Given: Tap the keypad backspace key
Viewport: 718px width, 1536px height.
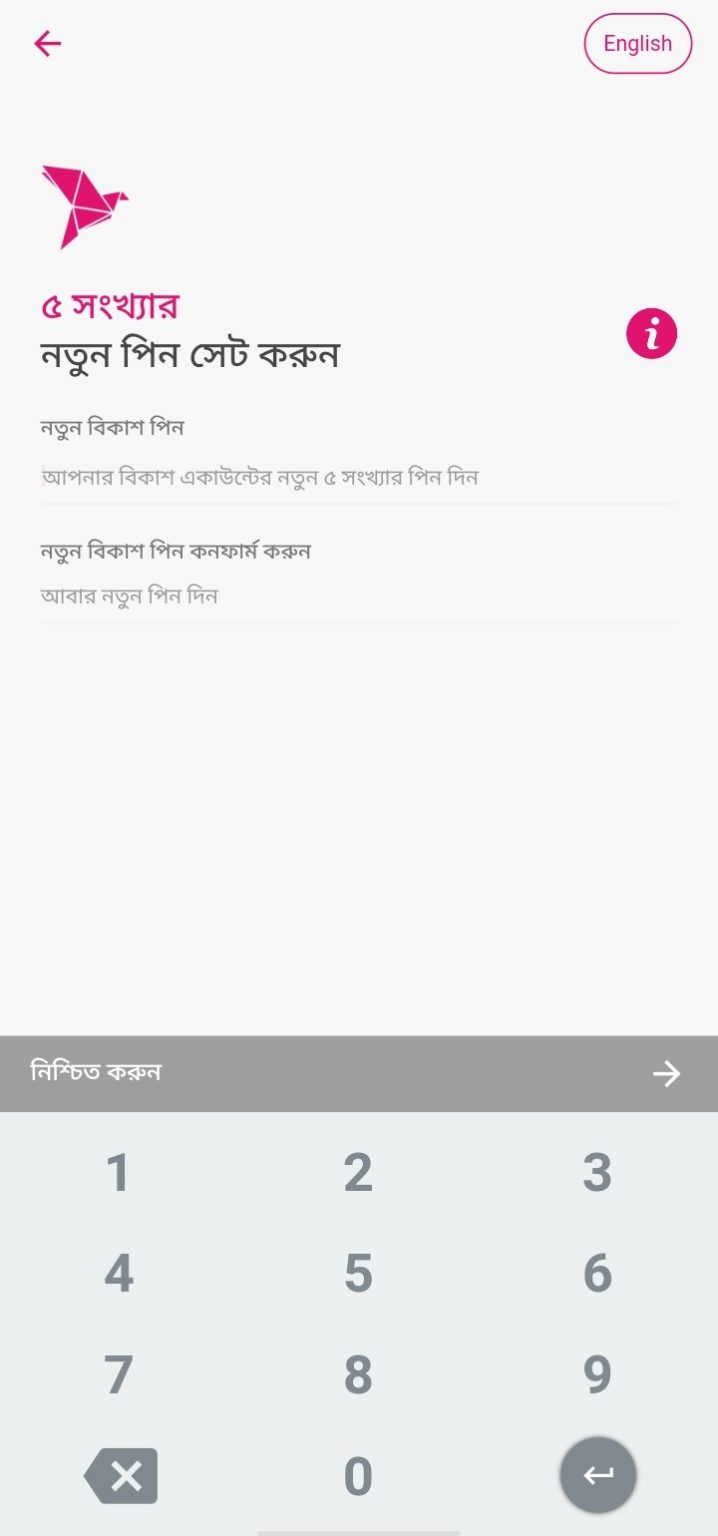Looking at the screenshot, I should point(121,1475).
